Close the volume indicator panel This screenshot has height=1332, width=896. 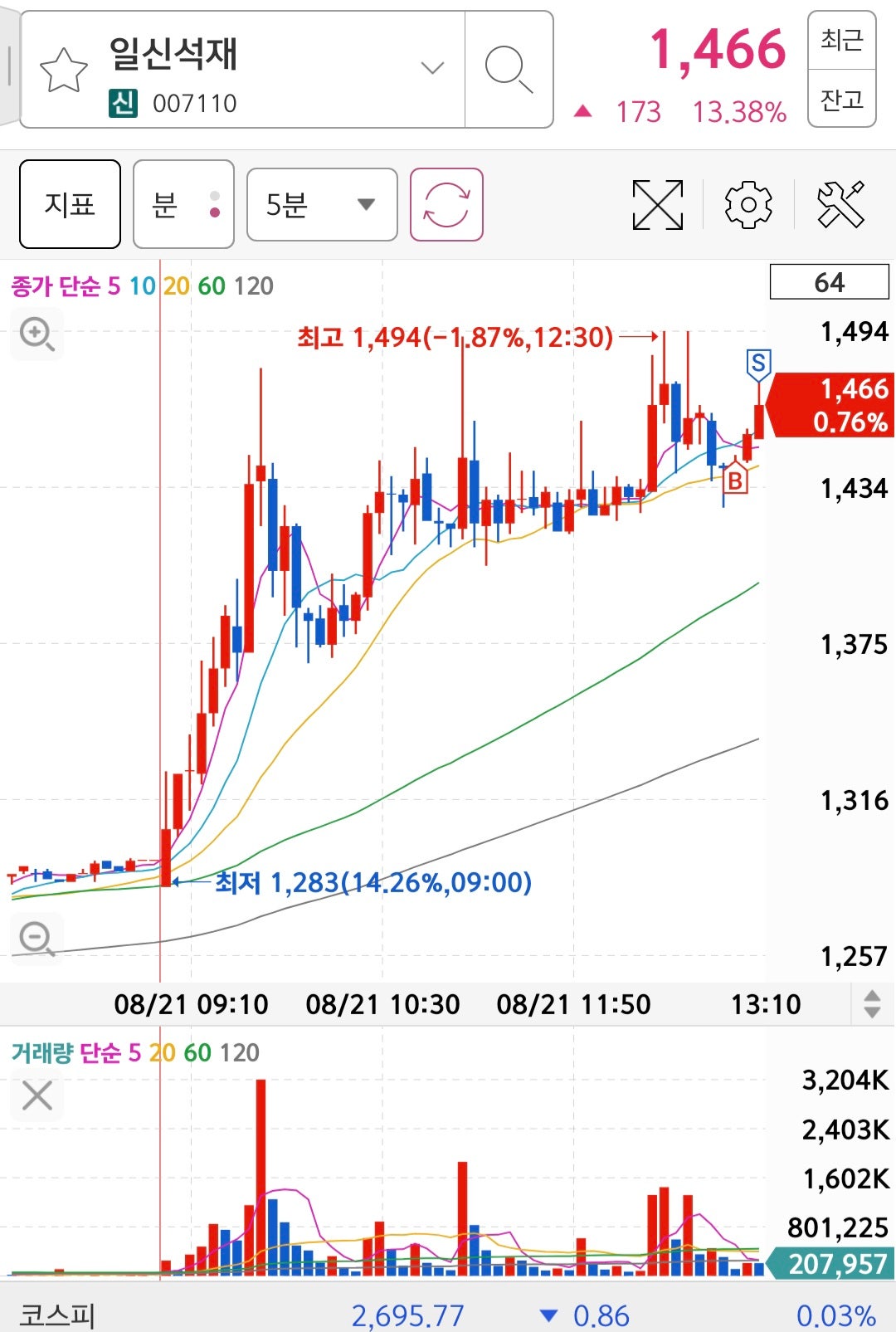pos(37,1095)
